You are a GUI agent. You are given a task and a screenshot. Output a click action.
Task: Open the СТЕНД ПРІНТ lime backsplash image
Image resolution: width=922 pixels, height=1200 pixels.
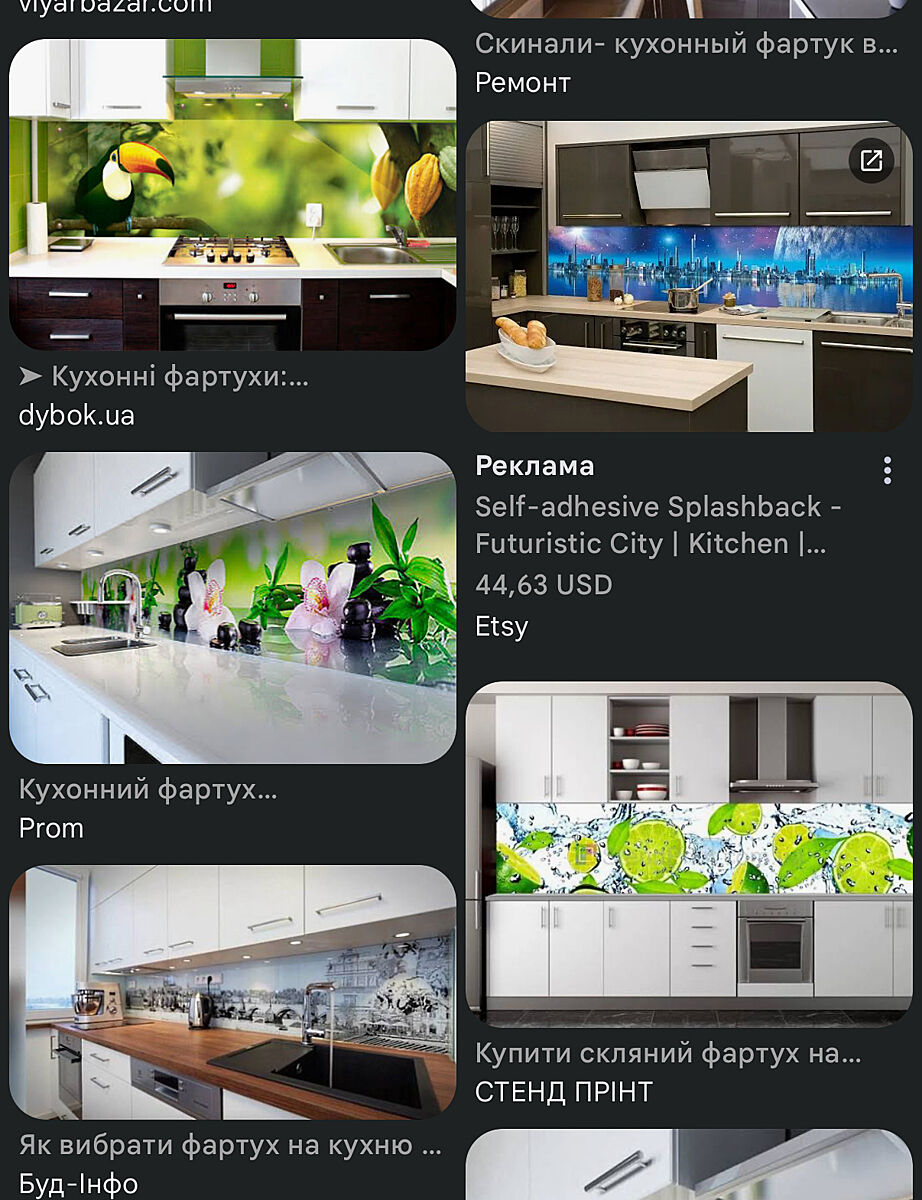[688, 853]
